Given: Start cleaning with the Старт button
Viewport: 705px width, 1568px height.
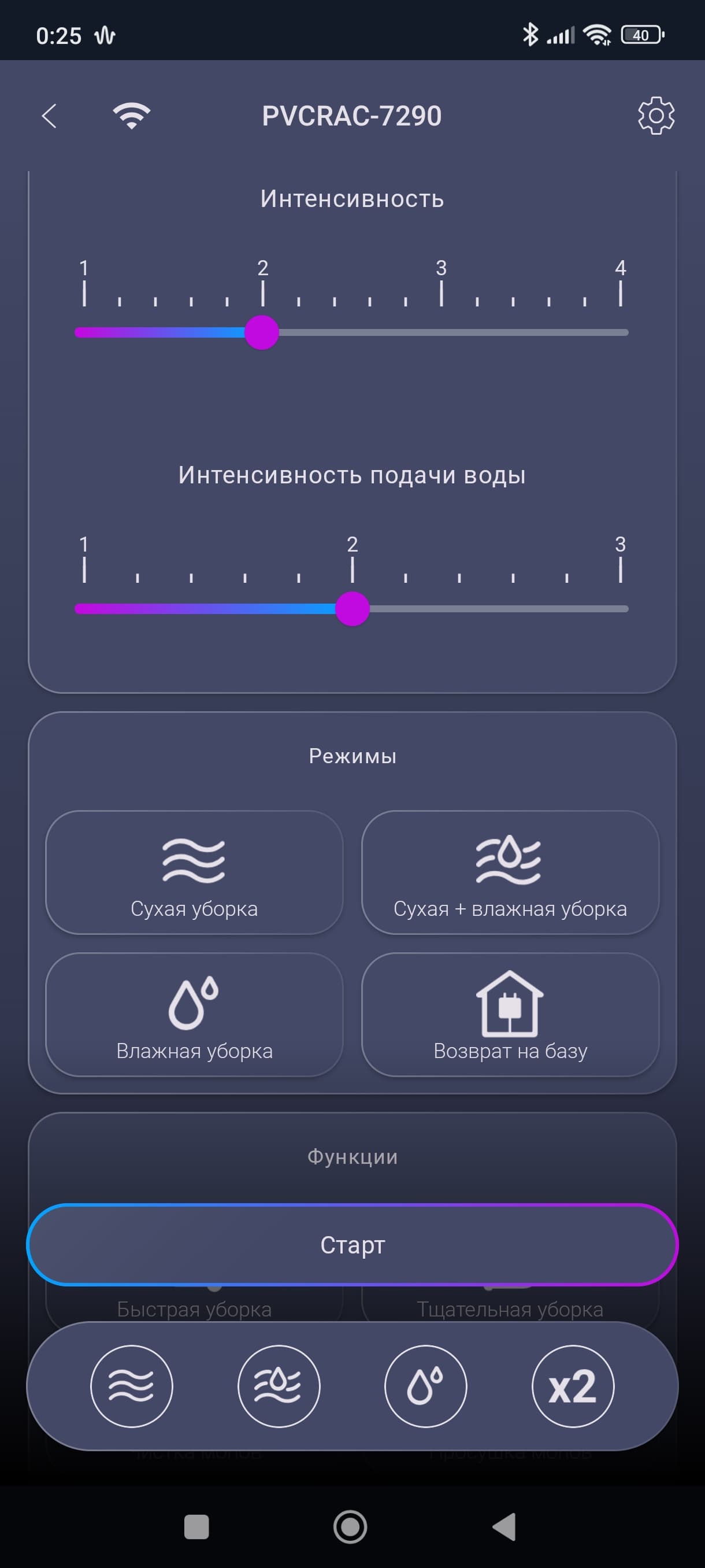Looking at the screenshot, I should 352,1244.
